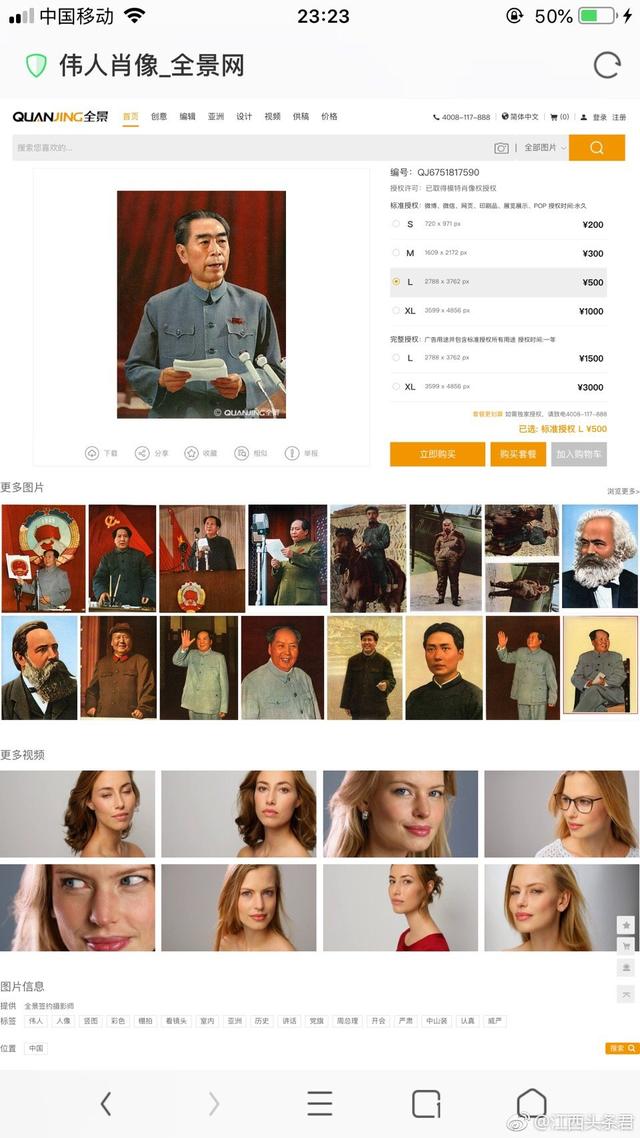Expand the 全部图片 dropdown
Screen dimensions: 640x1138
tap(545, 148)
